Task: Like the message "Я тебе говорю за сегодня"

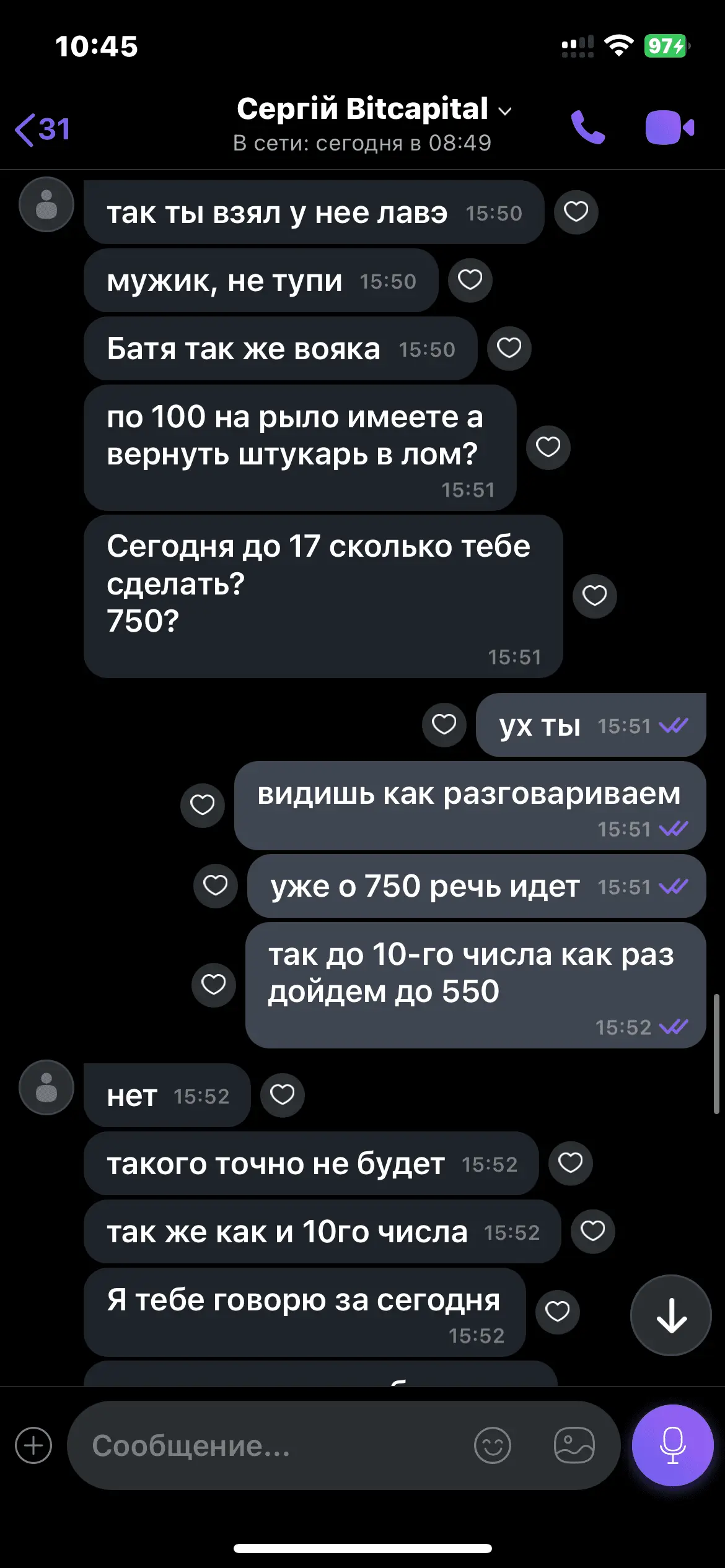Action: [x=557, y=1312]
